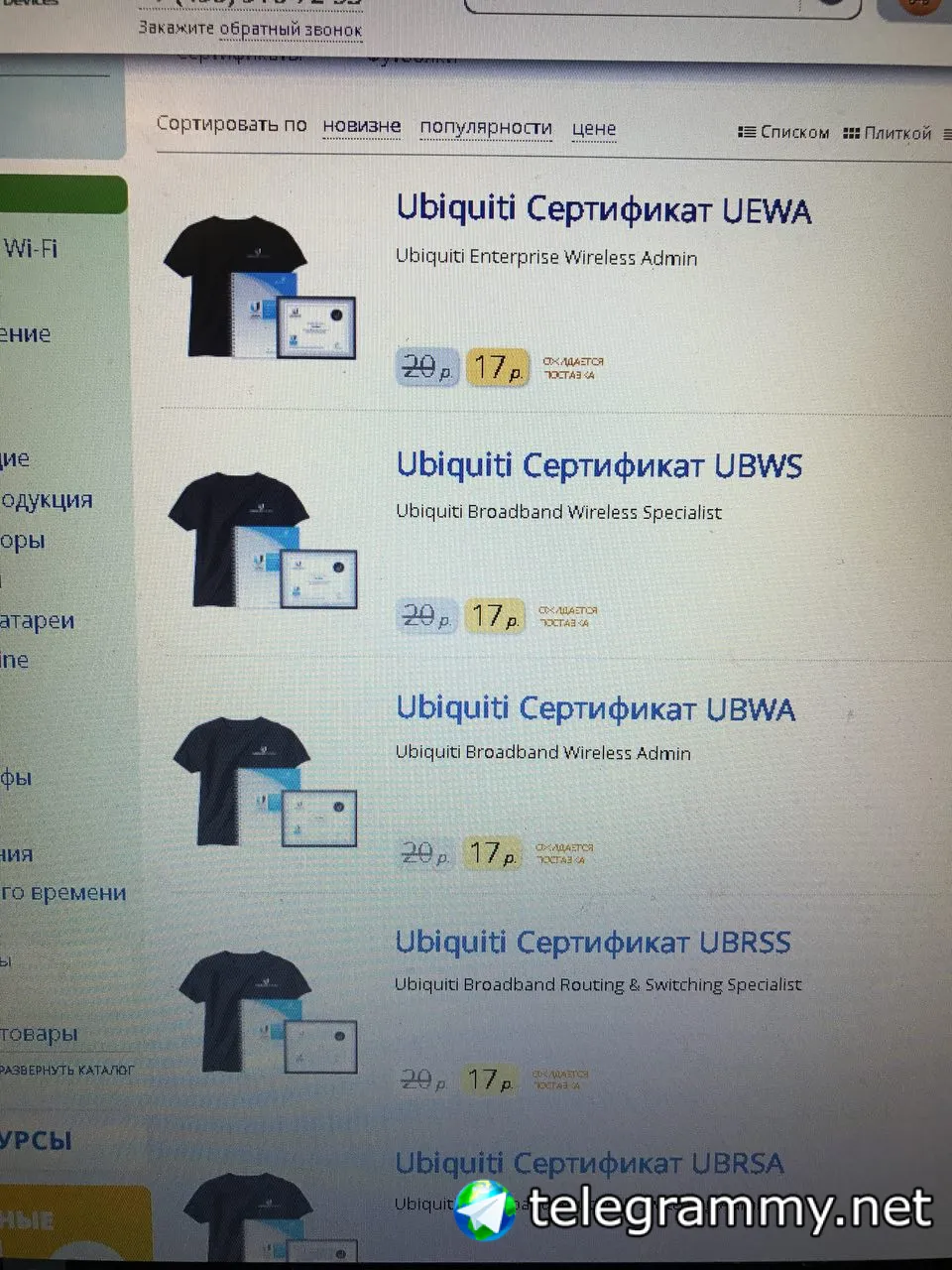Open Ubiquiti Сертификат UBRSA title
The image size is (952, 1270).
pos(589,1163)
